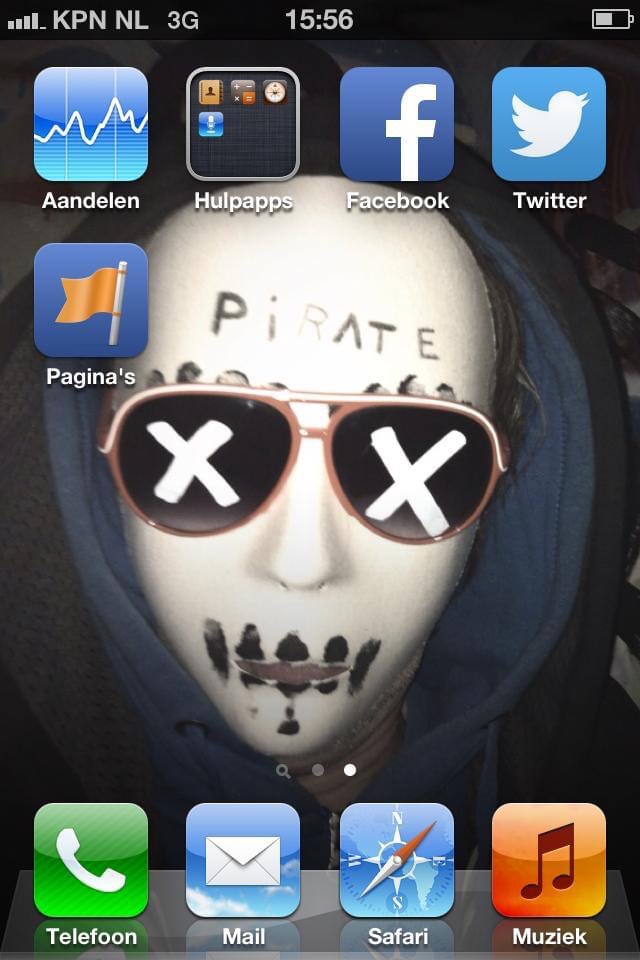Open the Hulpapps folder
640x960 pixels.
tap(243, 124)
